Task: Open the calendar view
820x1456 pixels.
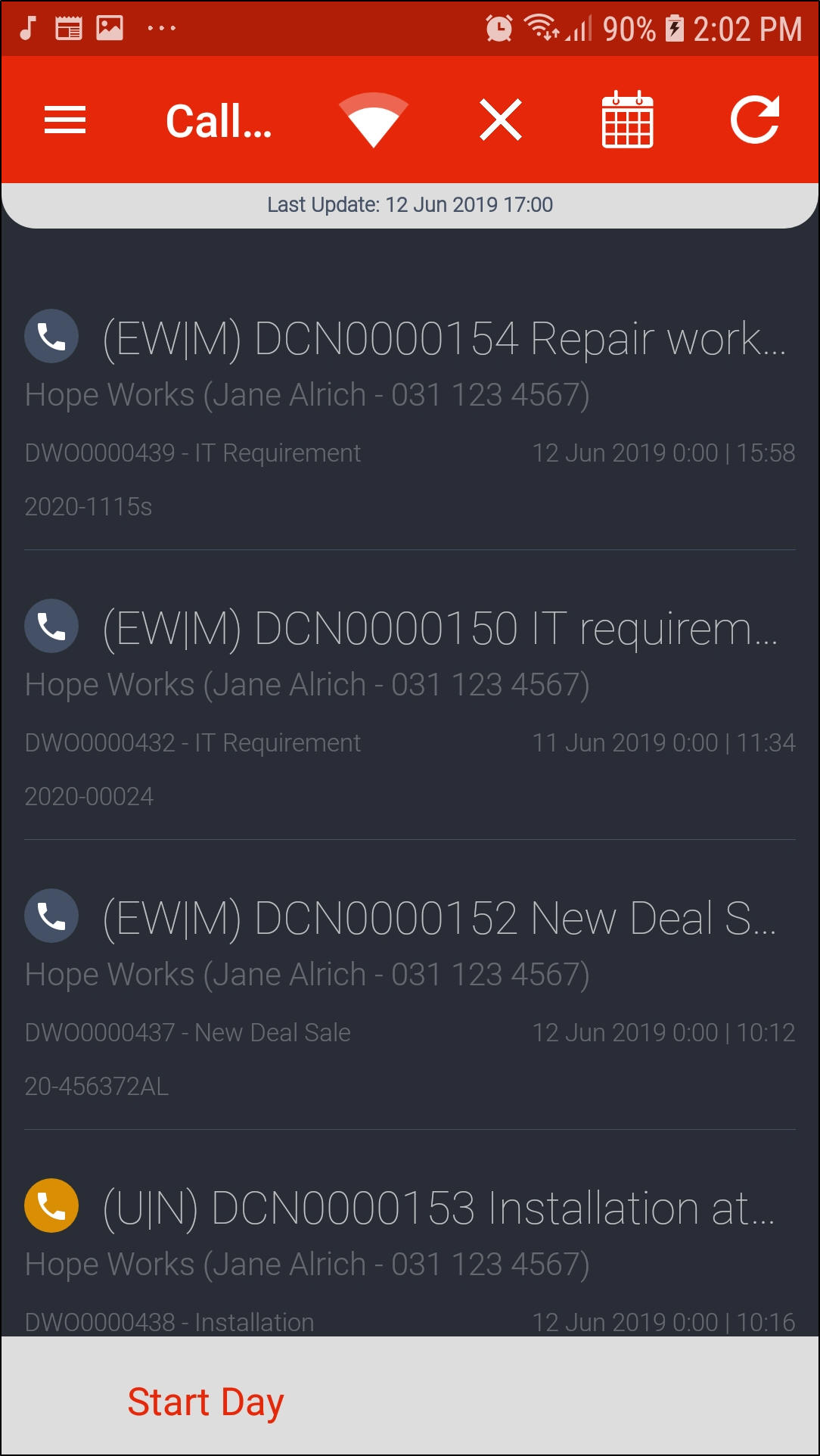Action: 627,120
